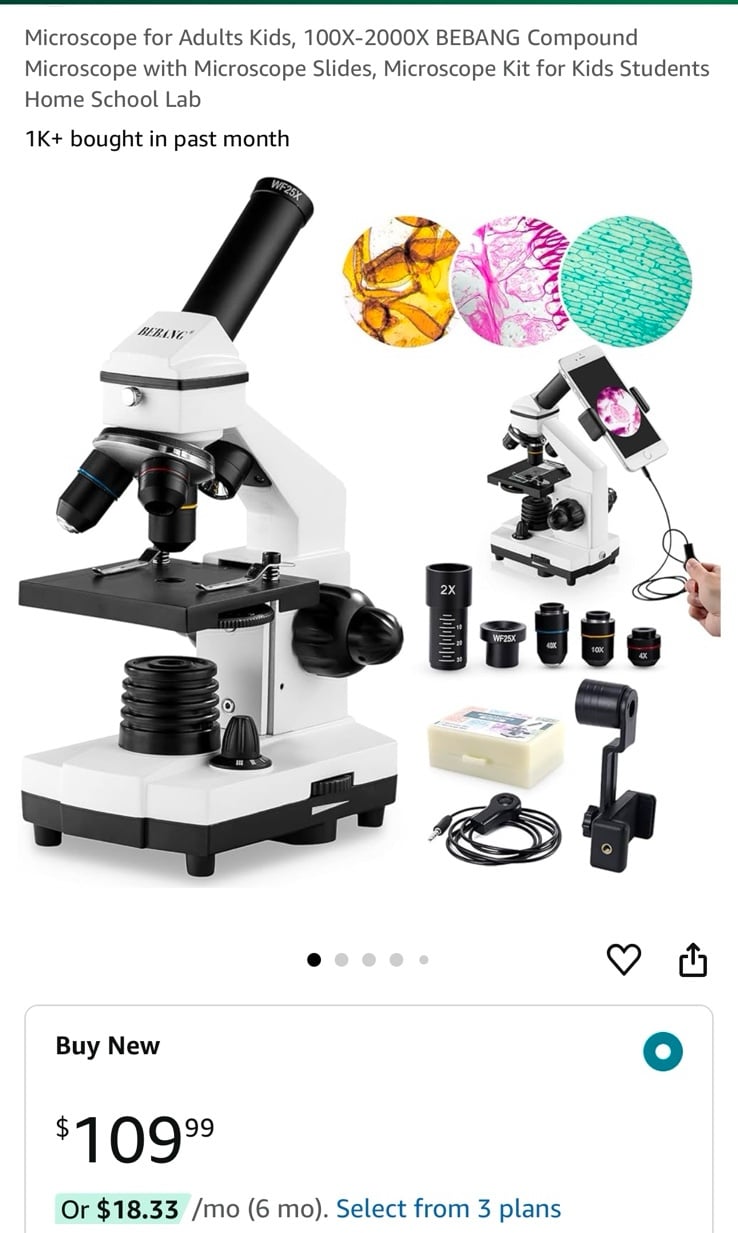Share this product listing

pyautogui.click(x=693, y=960)
